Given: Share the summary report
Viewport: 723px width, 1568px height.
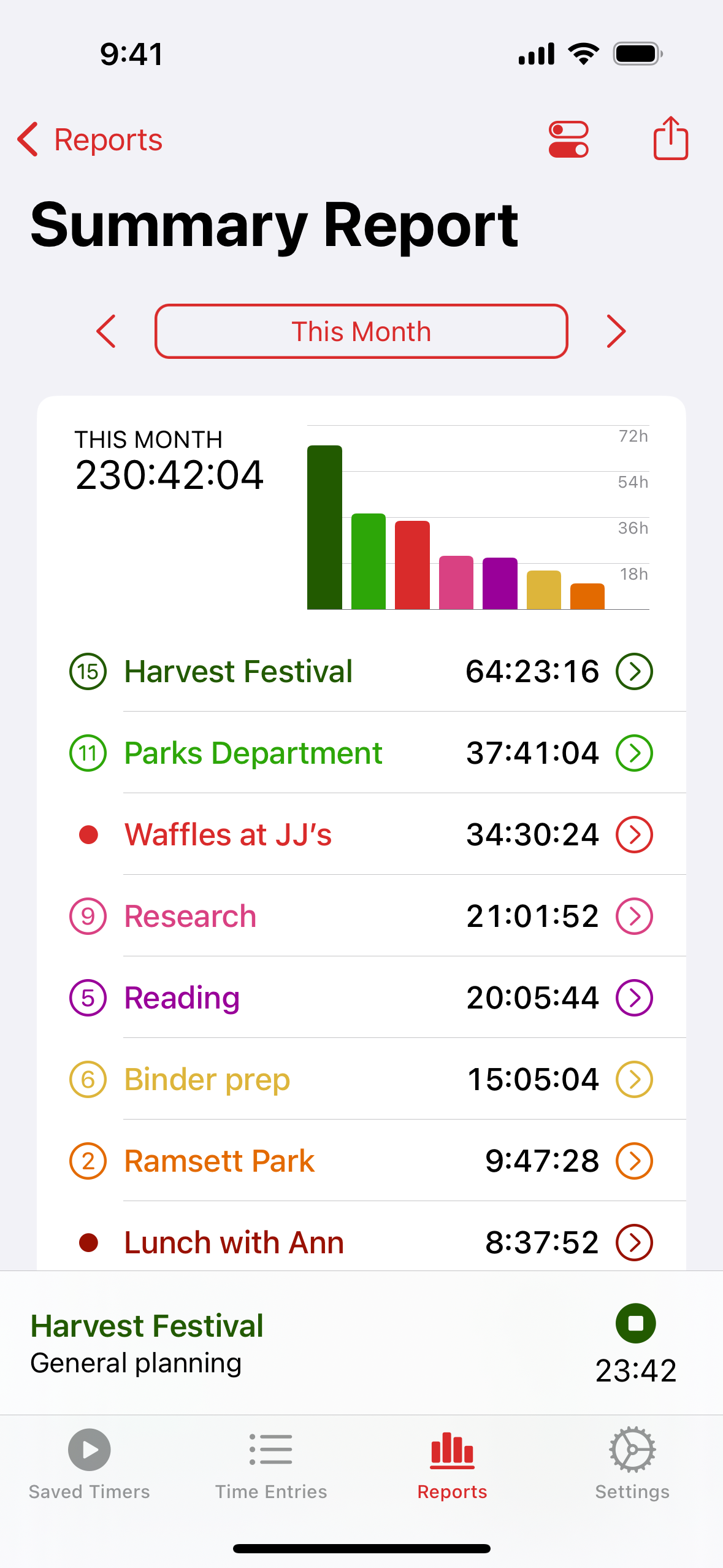Looking at the screenshot, I should (670, 138).
